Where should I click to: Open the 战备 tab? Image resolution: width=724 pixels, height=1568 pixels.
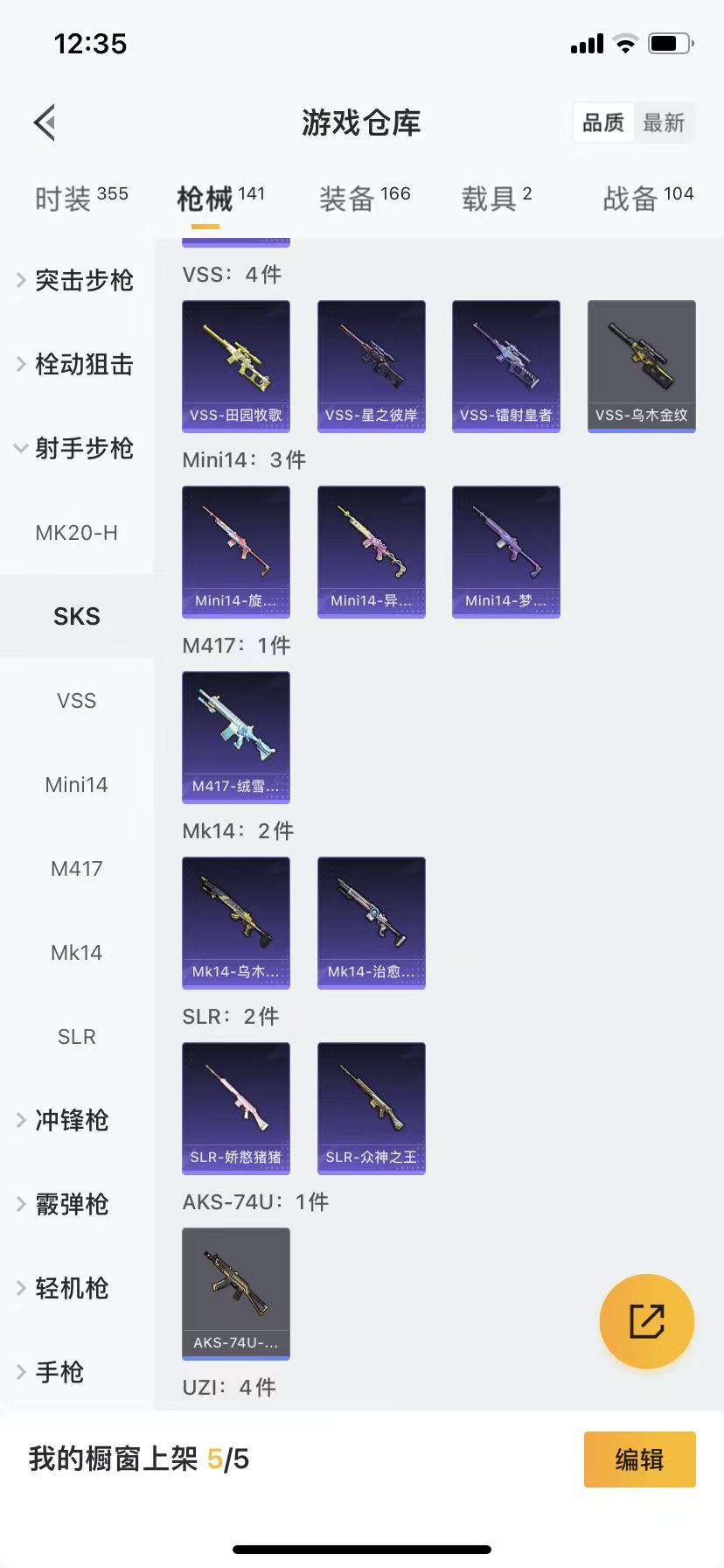(647, 199)
